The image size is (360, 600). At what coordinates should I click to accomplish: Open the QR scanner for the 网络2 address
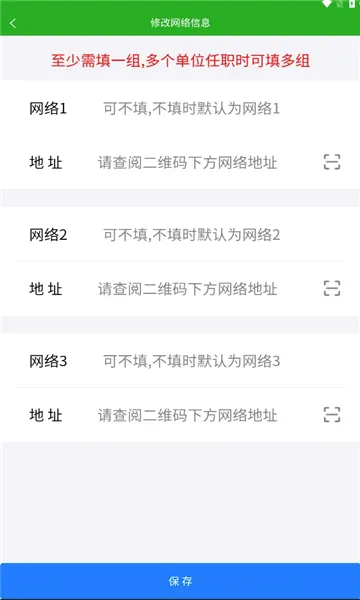332,288
